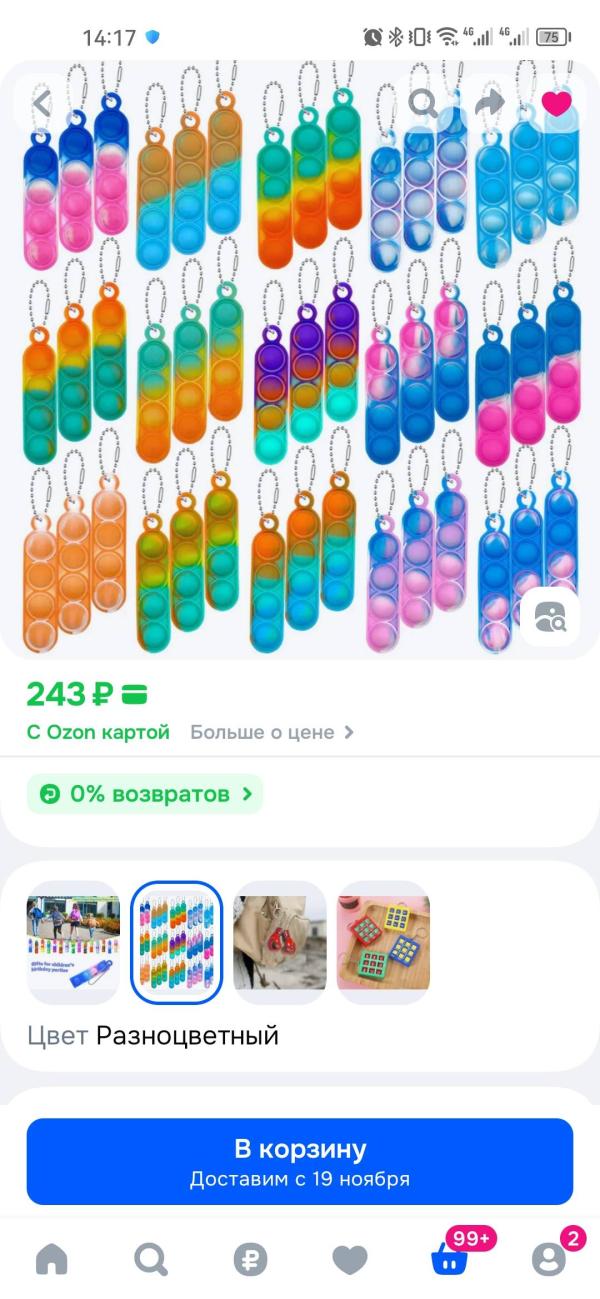Screen dimensions: 600x1299
Task: Go to the home tab
Action: click(x=52, y=1260)
